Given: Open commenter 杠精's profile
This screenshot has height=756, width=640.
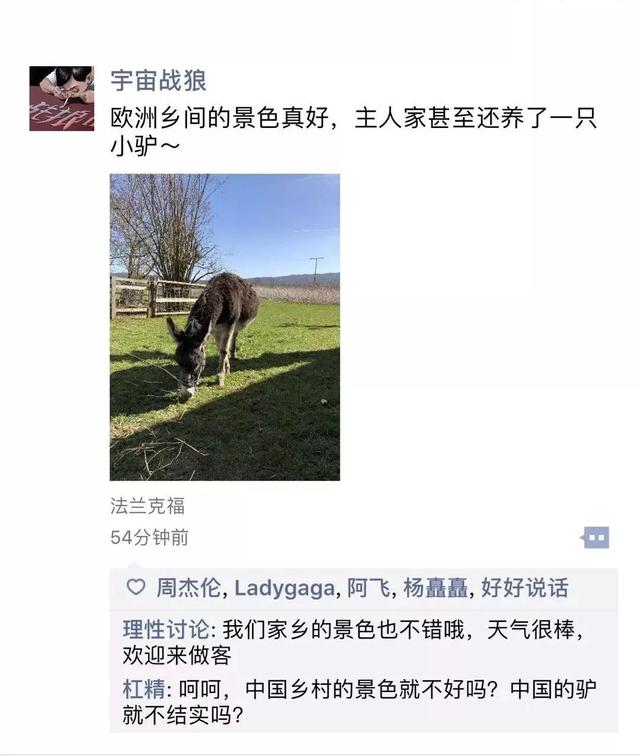Looking at the screenshot, I should tap(145, 690).
